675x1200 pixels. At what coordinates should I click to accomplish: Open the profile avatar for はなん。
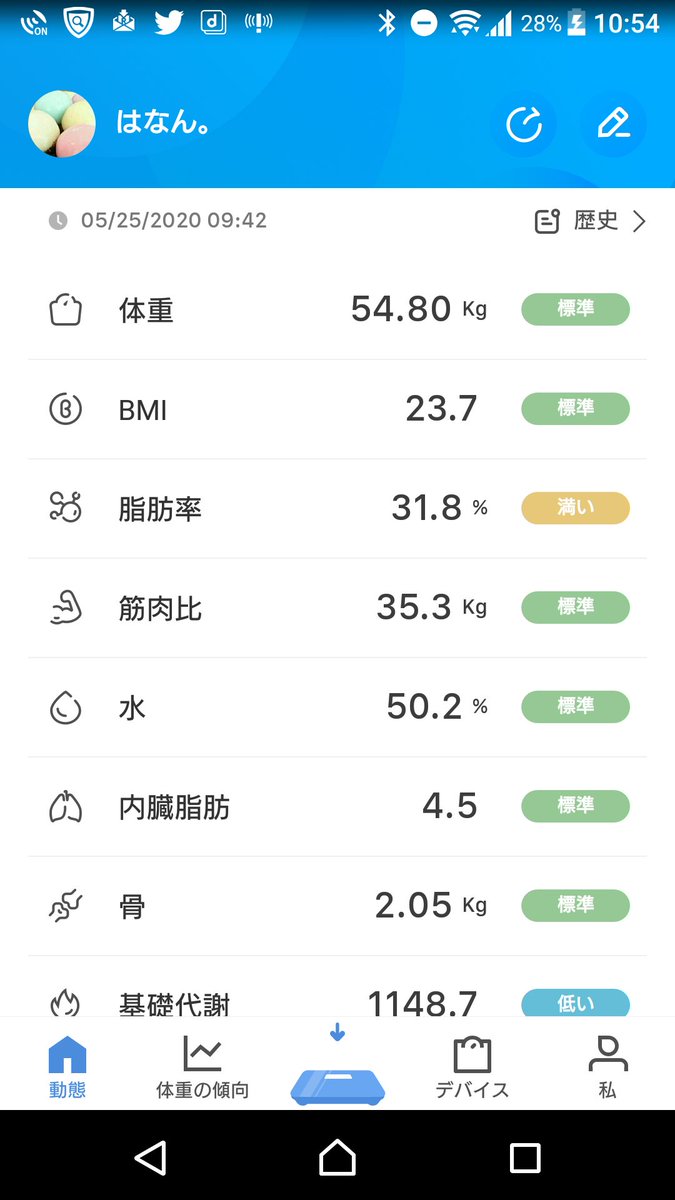pos(62,125)
